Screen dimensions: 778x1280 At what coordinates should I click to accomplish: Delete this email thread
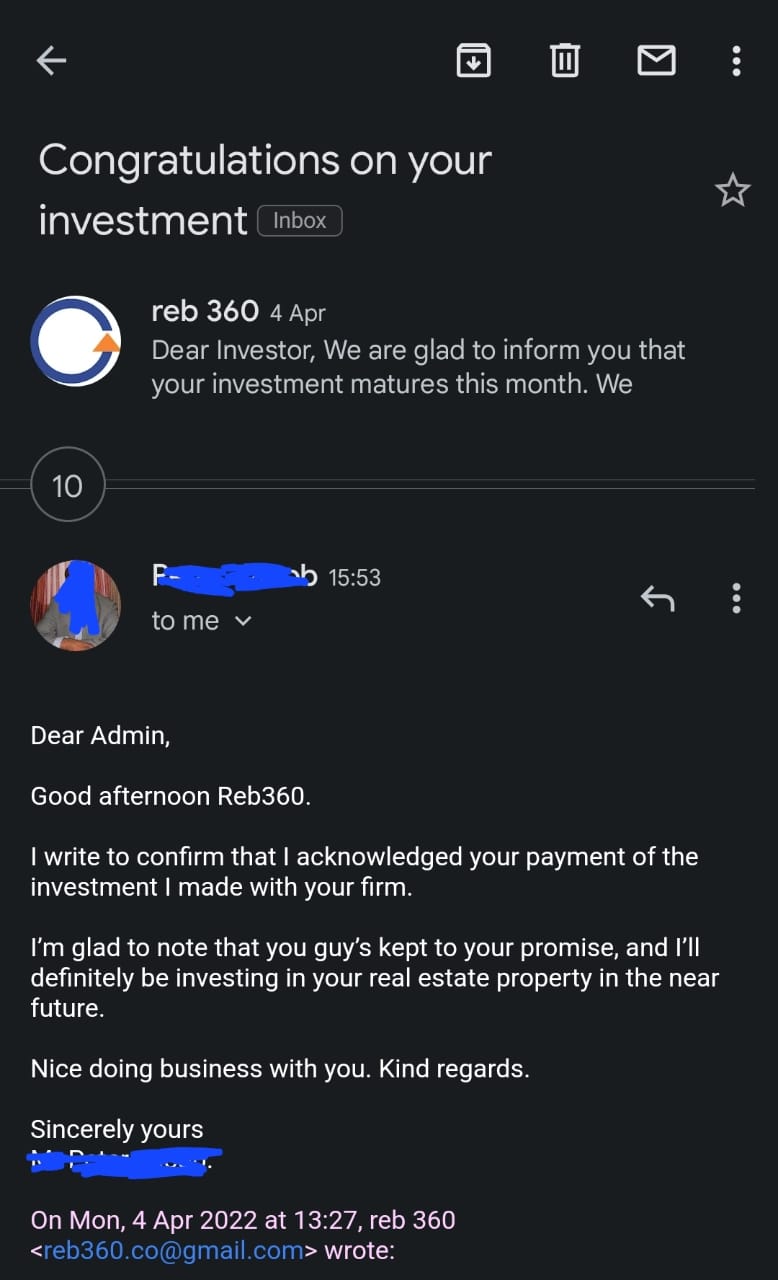pos(564,61)
